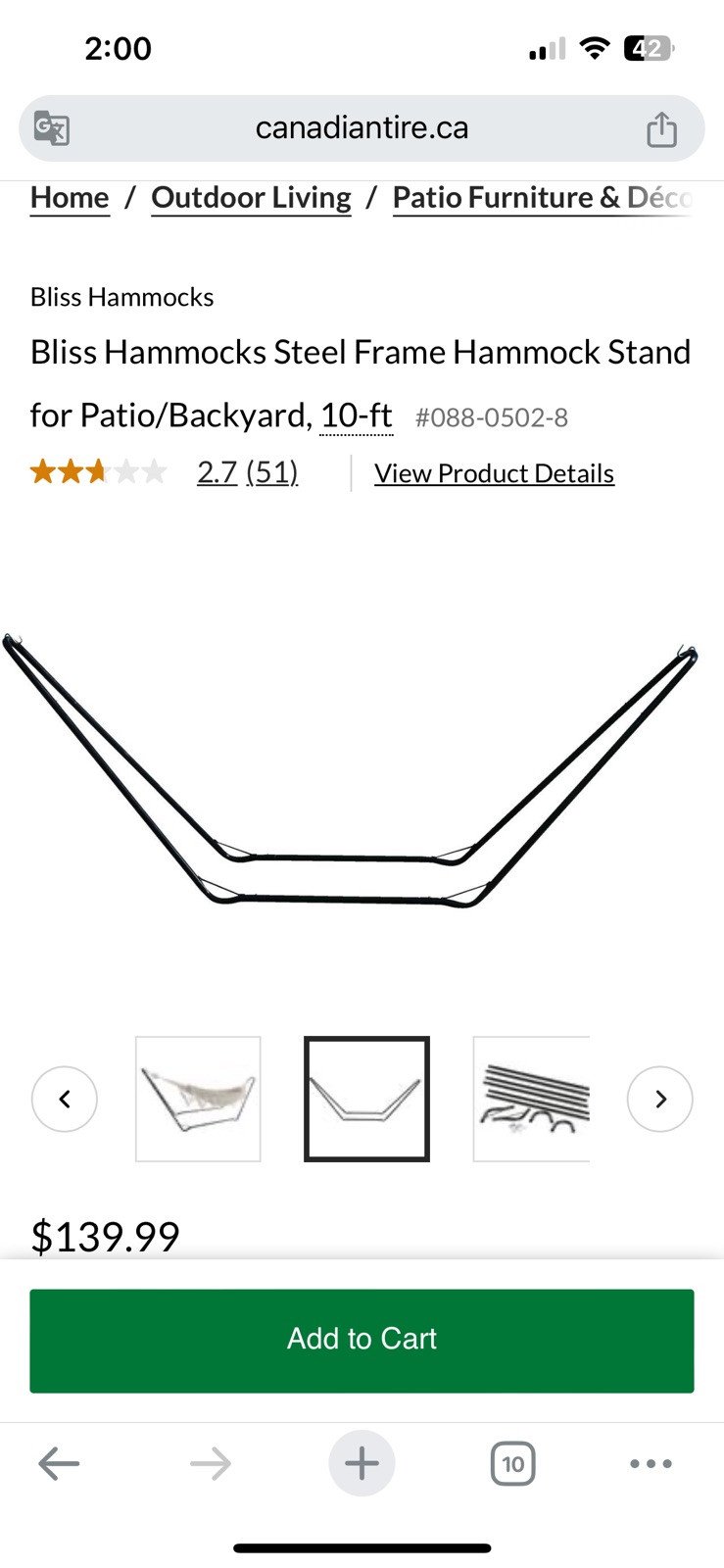View Product Details link
Screen dimensions: 724x1568
tap(494, 473)
